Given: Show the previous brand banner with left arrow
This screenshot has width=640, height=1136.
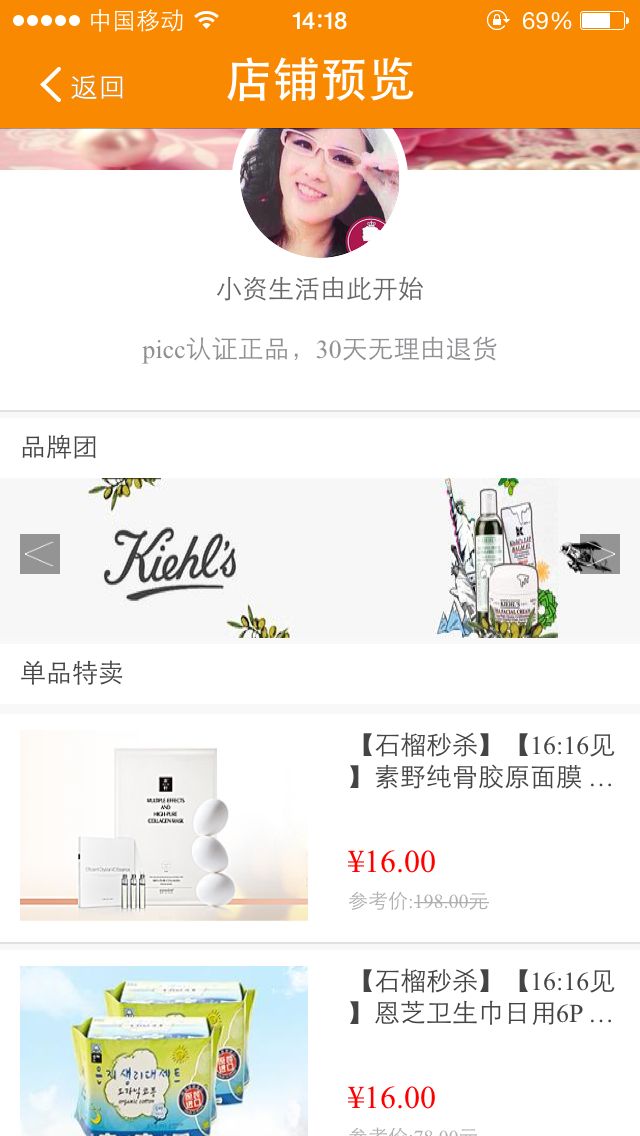Looking at the screenshot, I should pyautogui.click(x=40, y=554).
